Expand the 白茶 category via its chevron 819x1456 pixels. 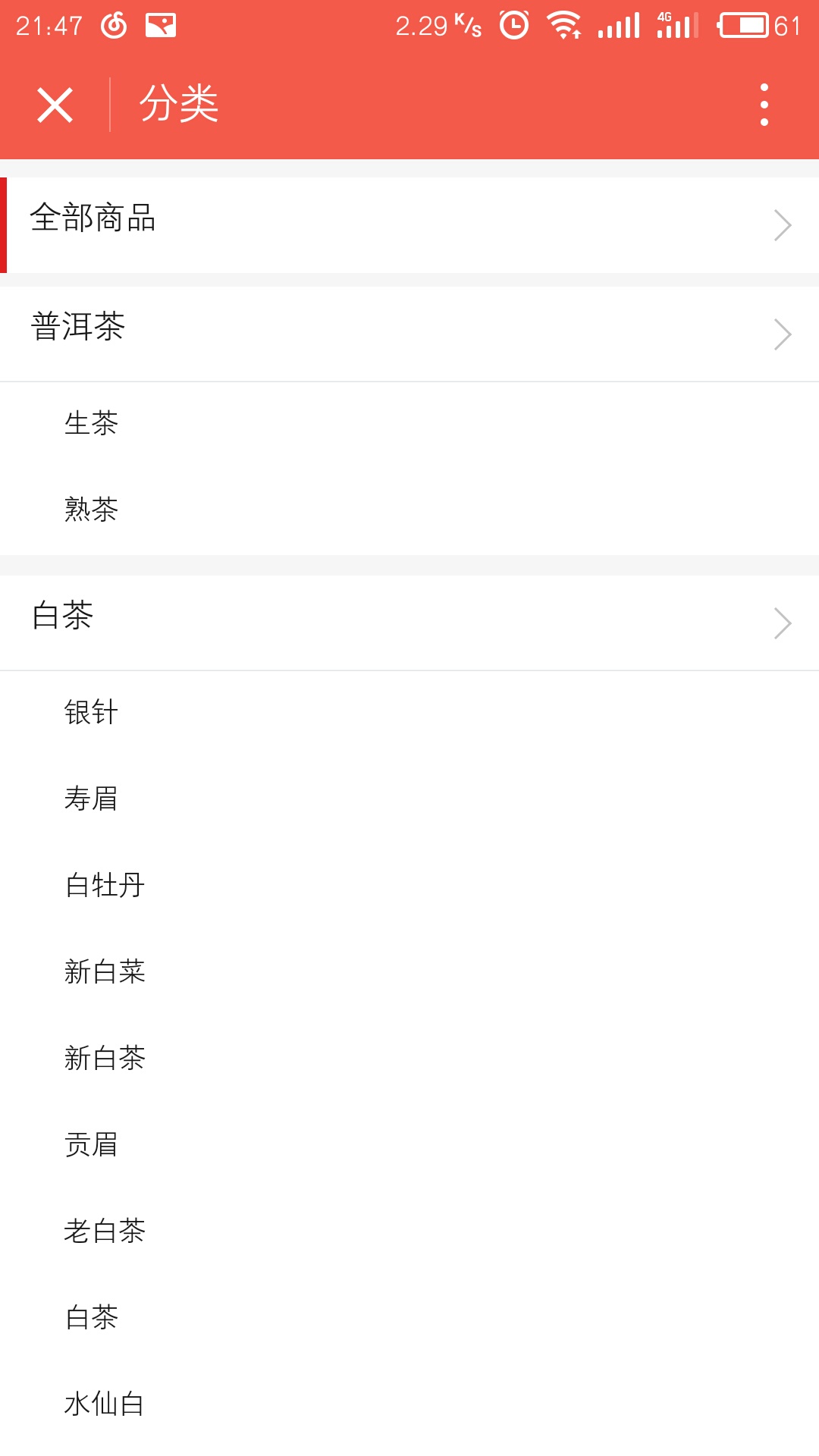[x=782, y=620]
